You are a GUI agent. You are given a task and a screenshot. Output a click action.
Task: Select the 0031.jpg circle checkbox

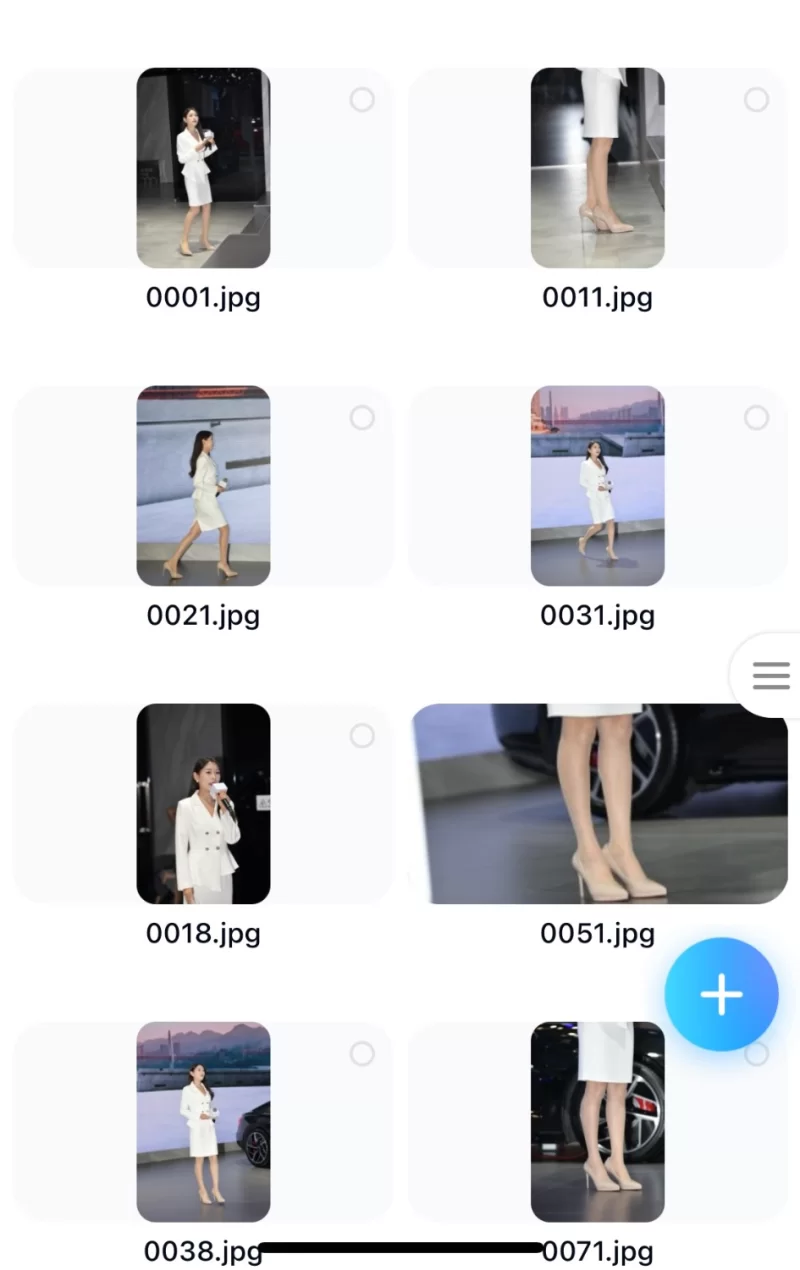pyautogui.click(x=756, y=418)
